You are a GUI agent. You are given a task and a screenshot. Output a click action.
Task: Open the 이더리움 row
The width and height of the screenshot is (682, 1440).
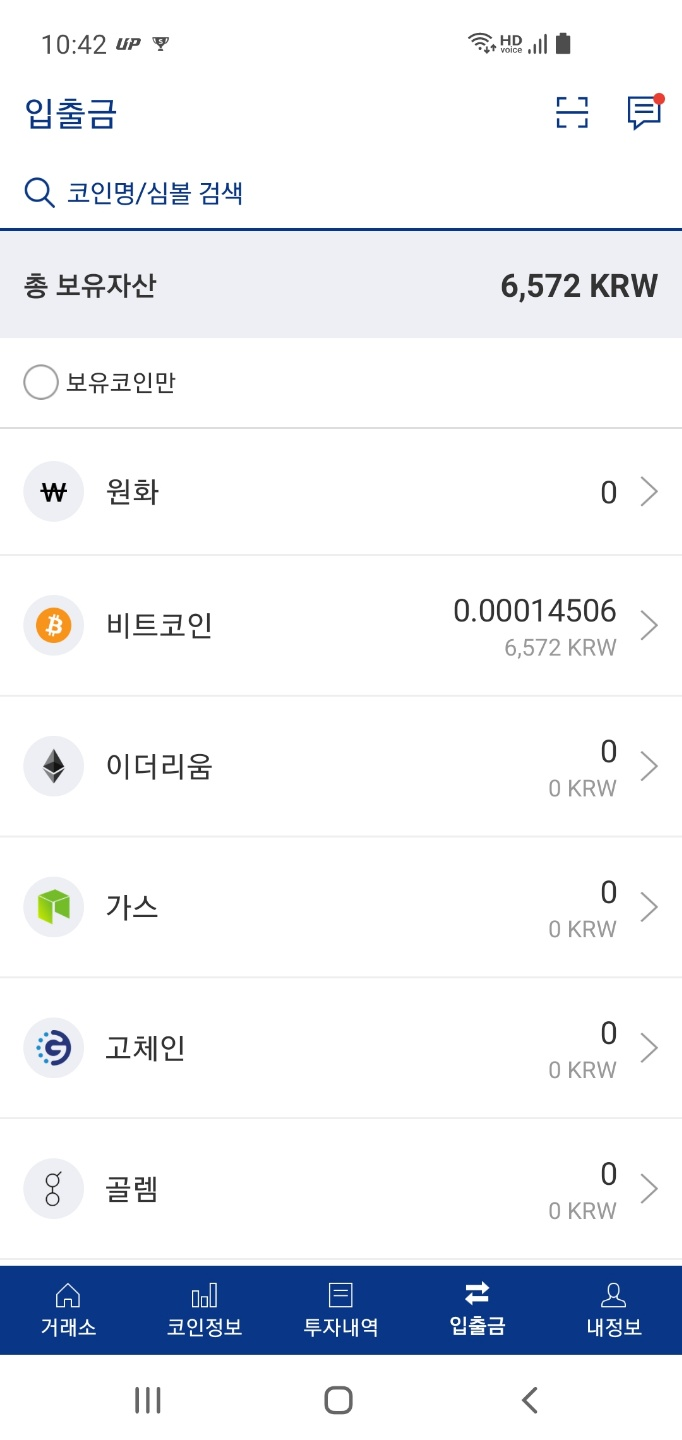(x=341, y=767)
